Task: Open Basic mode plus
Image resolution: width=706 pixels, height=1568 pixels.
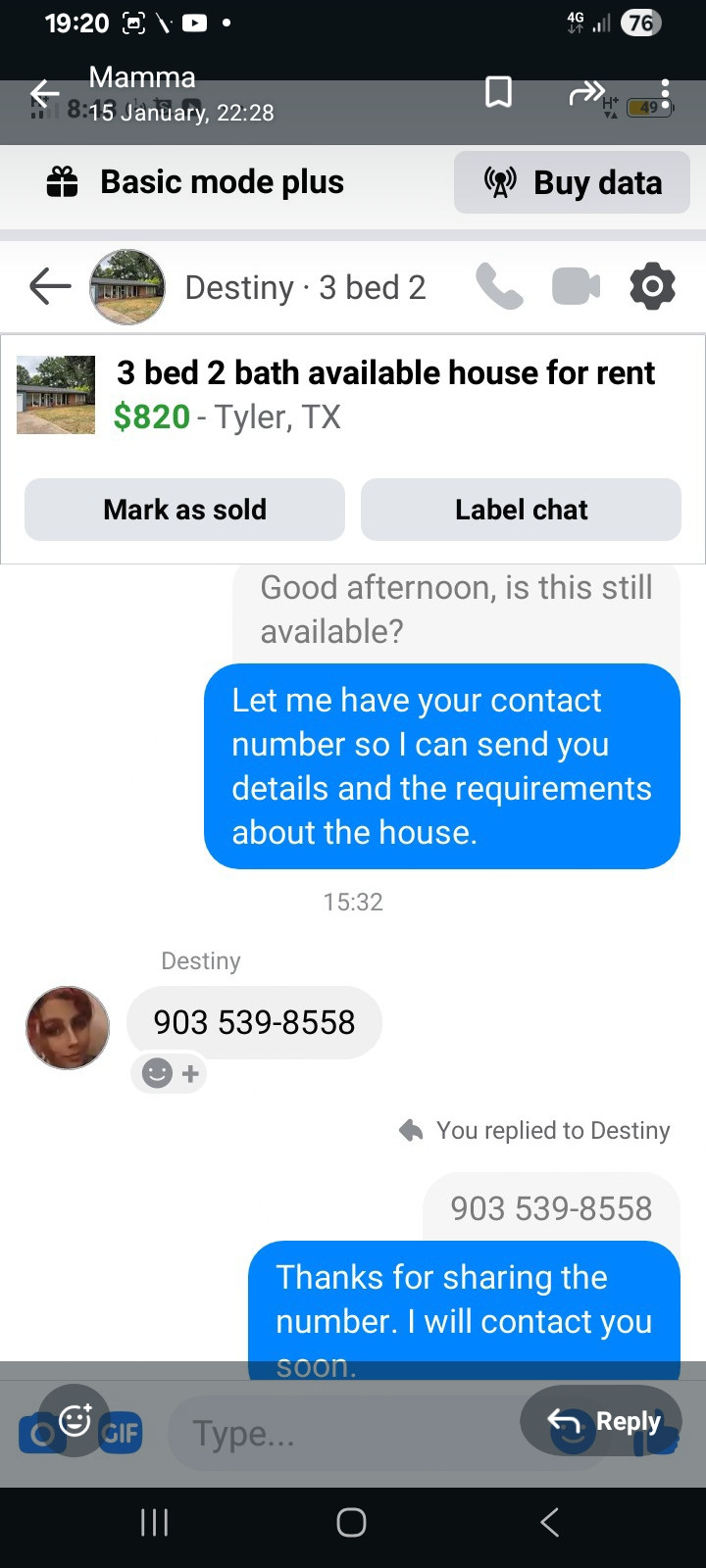Action: [196, 182]
